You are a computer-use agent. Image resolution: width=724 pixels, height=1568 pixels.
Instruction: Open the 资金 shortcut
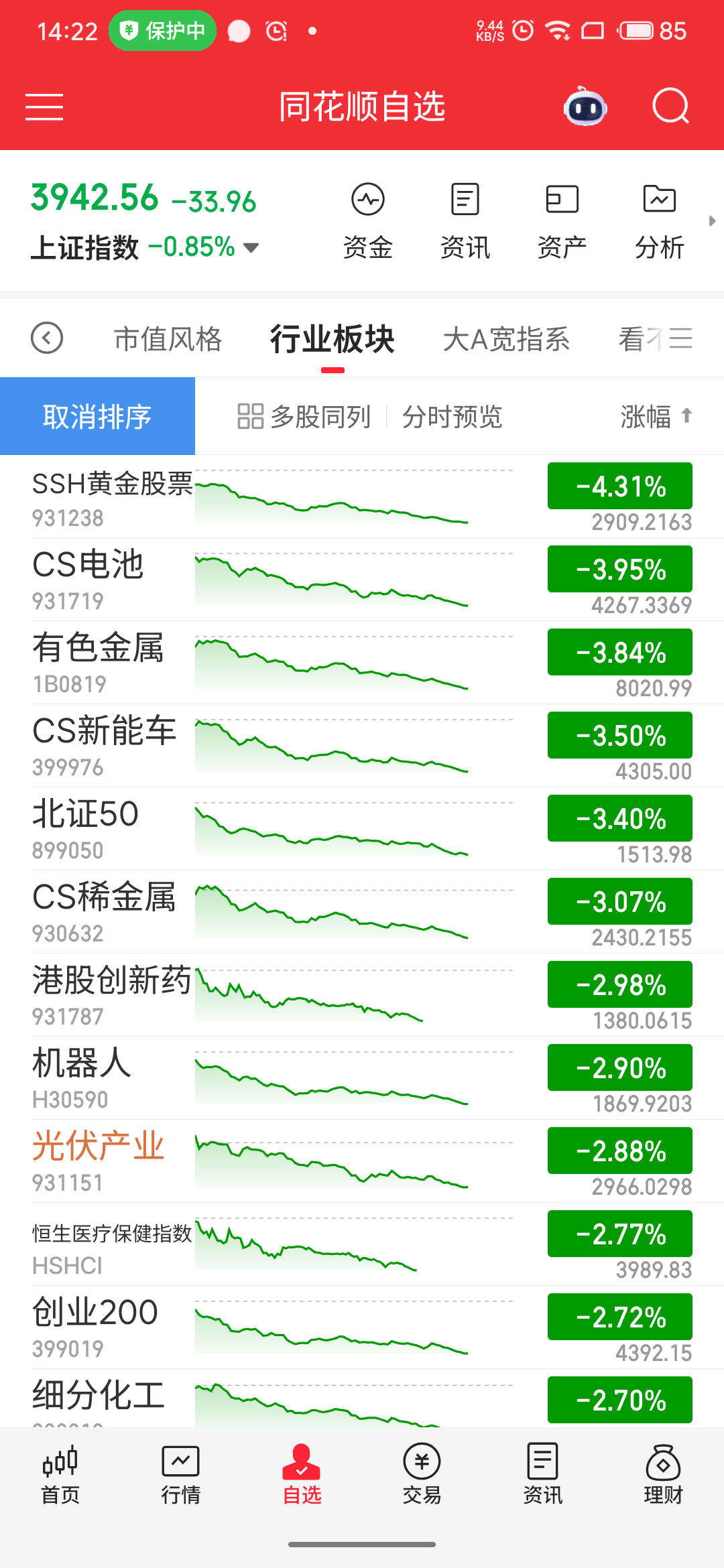[368, 221]
